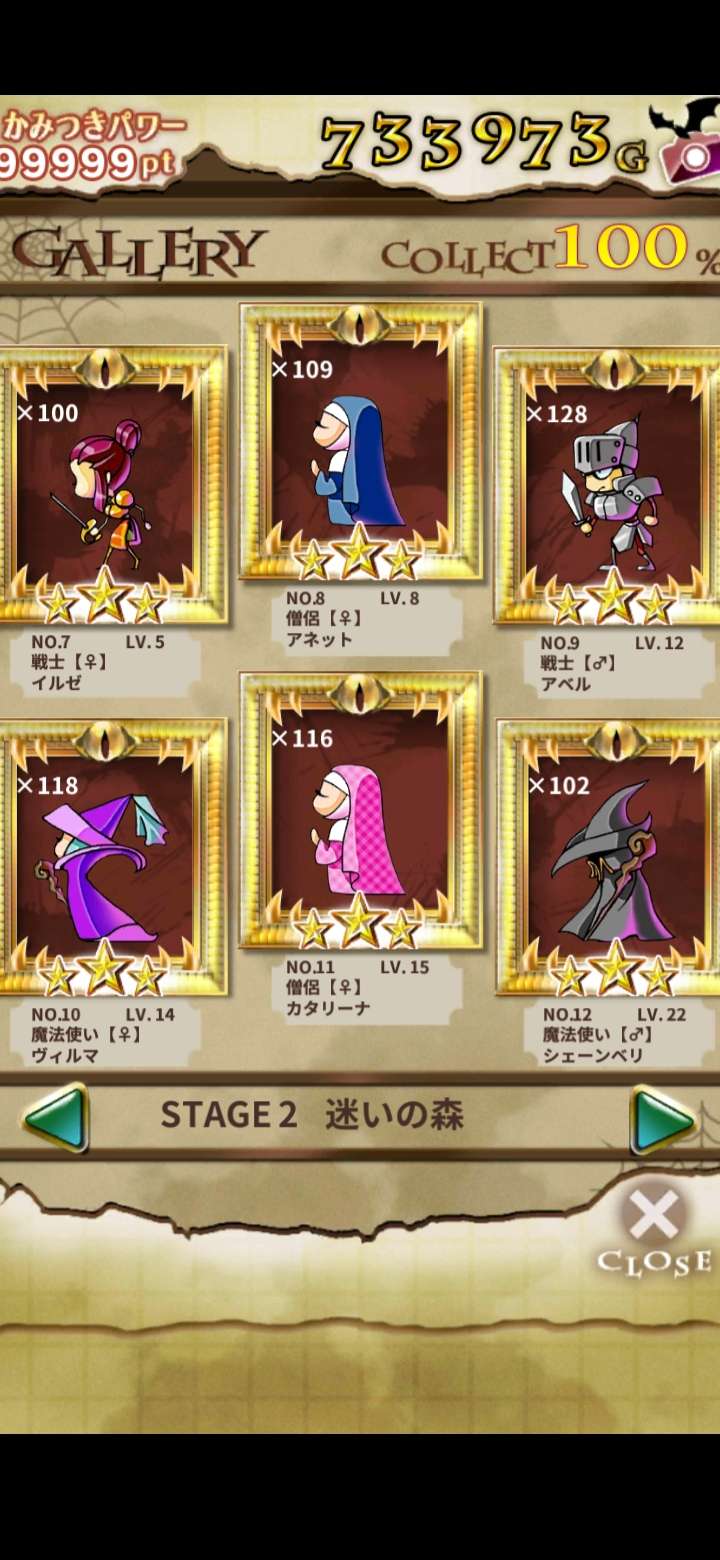
Task: Open NO.12 シェーンベリ wizard card
Action: (x=612, y=858)
